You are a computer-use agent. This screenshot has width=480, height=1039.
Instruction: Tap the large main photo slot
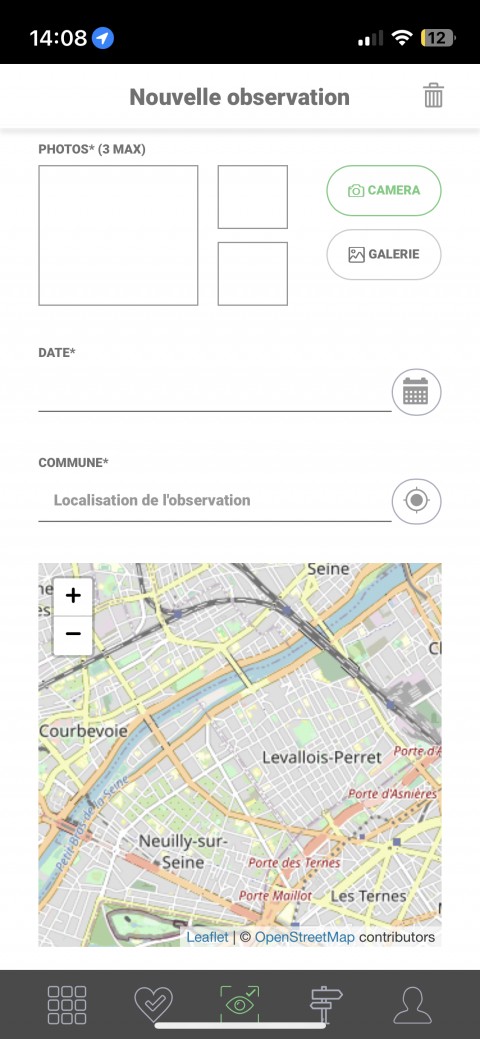[118, 235]
